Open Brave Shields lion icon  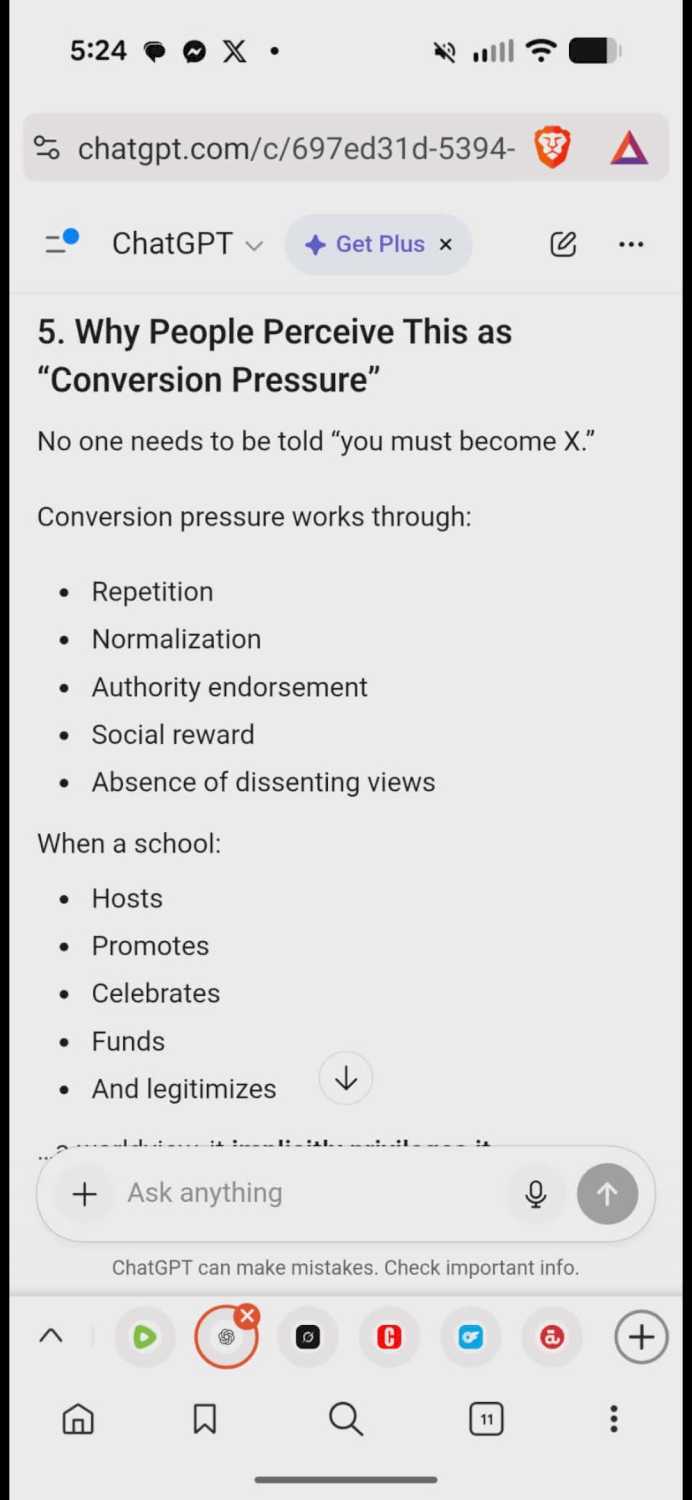tap(552, 148)
